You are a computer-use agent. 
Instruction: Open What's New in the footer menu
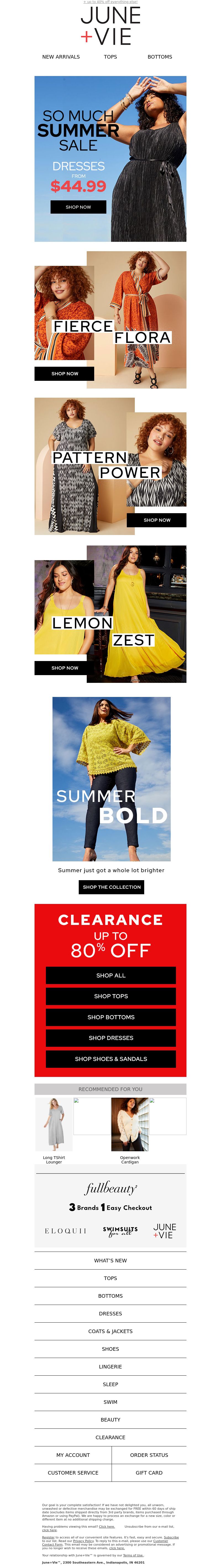pos(110,1261)
